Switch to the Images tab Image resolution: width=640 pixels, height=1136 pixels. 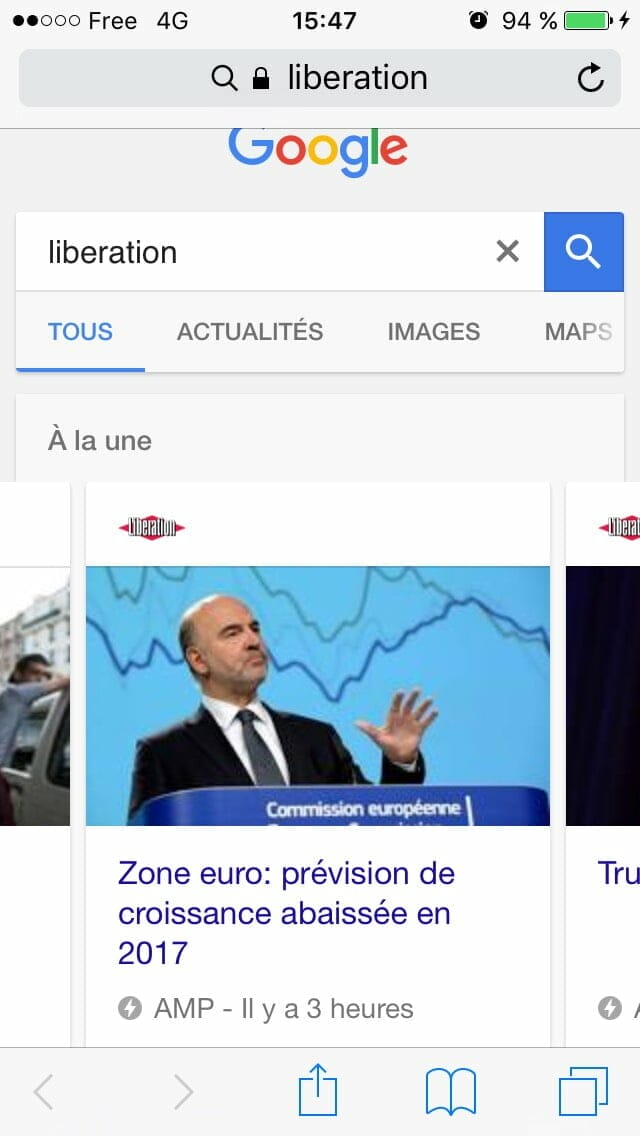coord(433,332)
